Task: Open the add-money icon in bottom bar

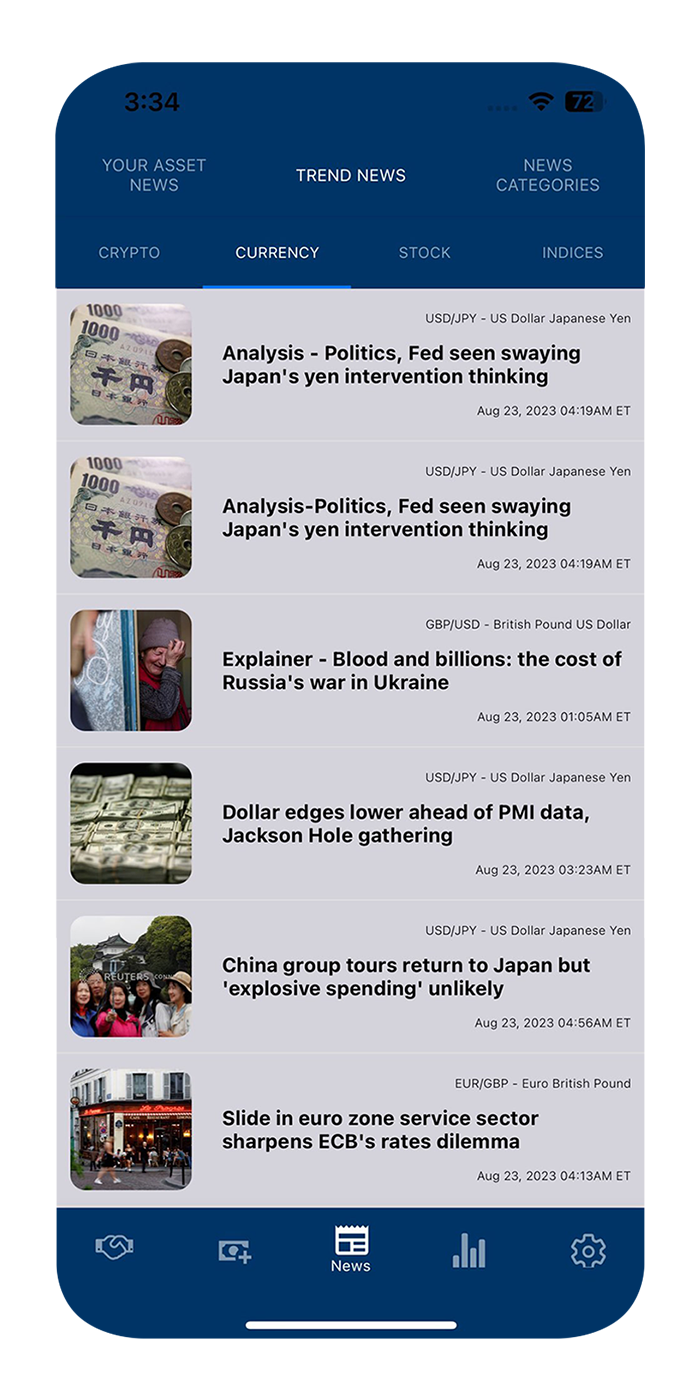Action: click(x=235, y=1251)
